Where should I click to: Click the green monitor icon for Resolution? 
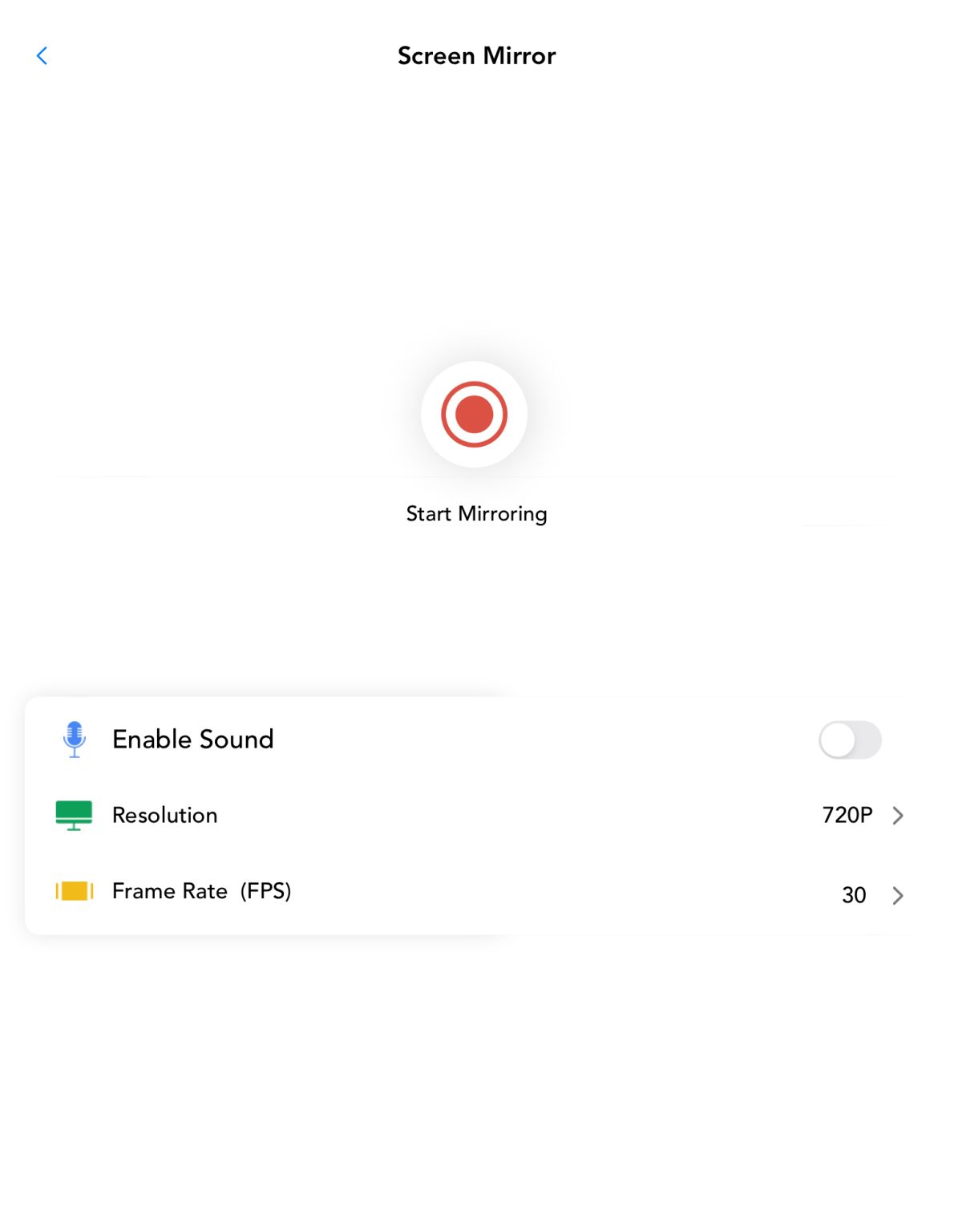click(x=73, y=814)
